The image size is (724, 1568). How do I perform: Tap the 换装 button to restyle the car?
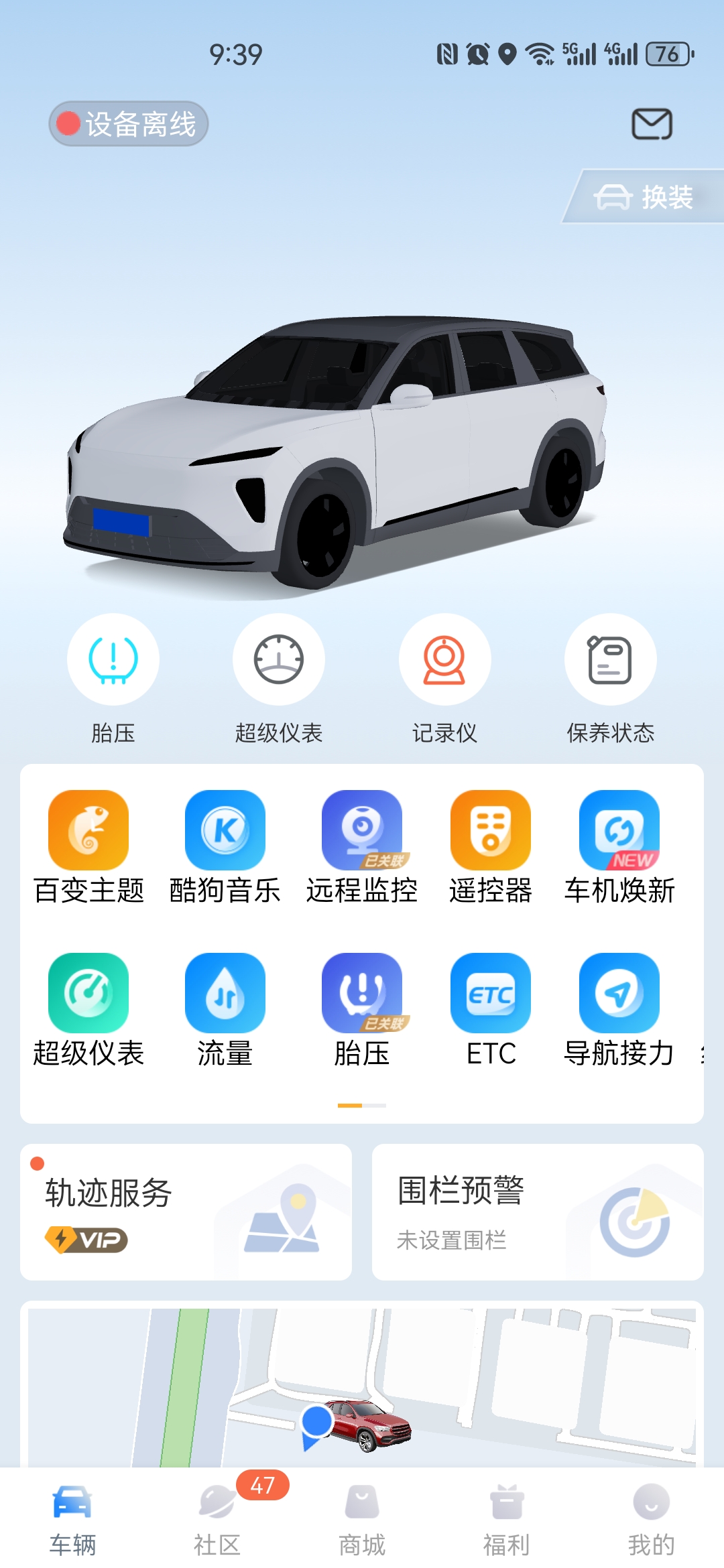tap(645, 197)
